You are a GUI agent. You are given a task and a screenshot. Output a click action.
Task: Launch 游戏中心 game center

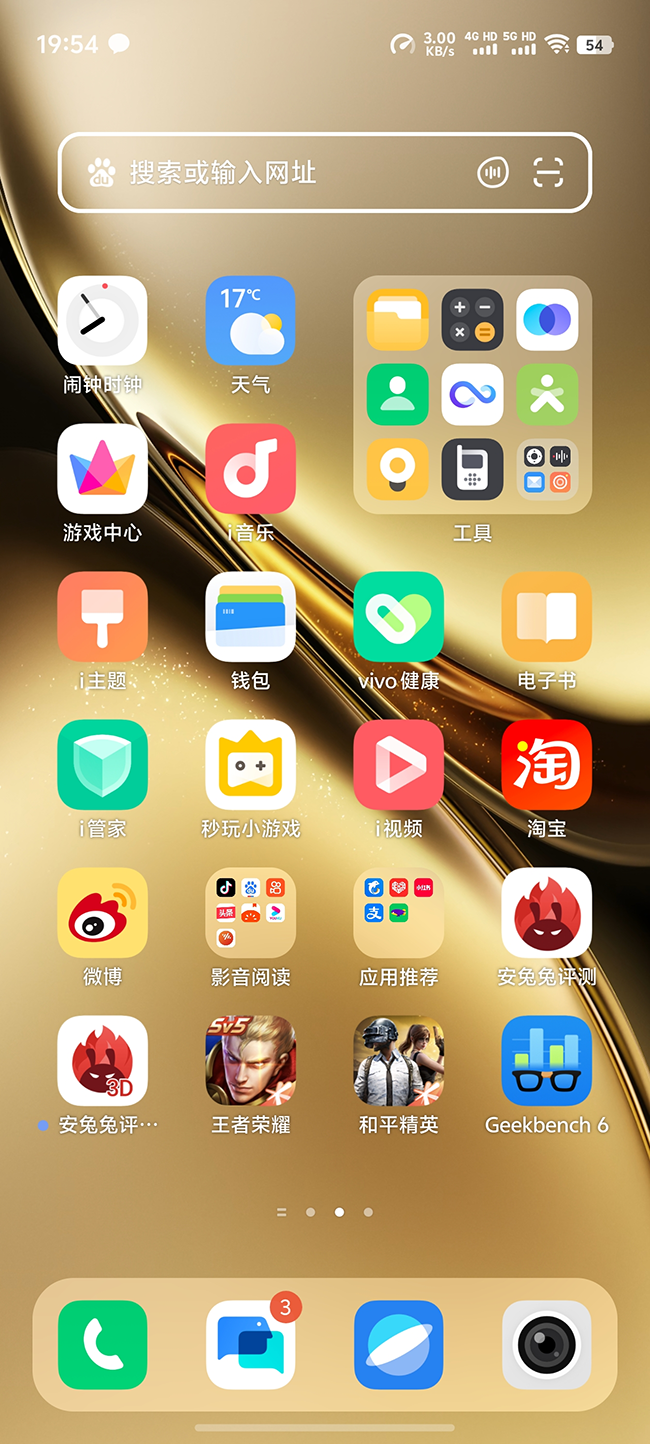(x=102, y=469)
